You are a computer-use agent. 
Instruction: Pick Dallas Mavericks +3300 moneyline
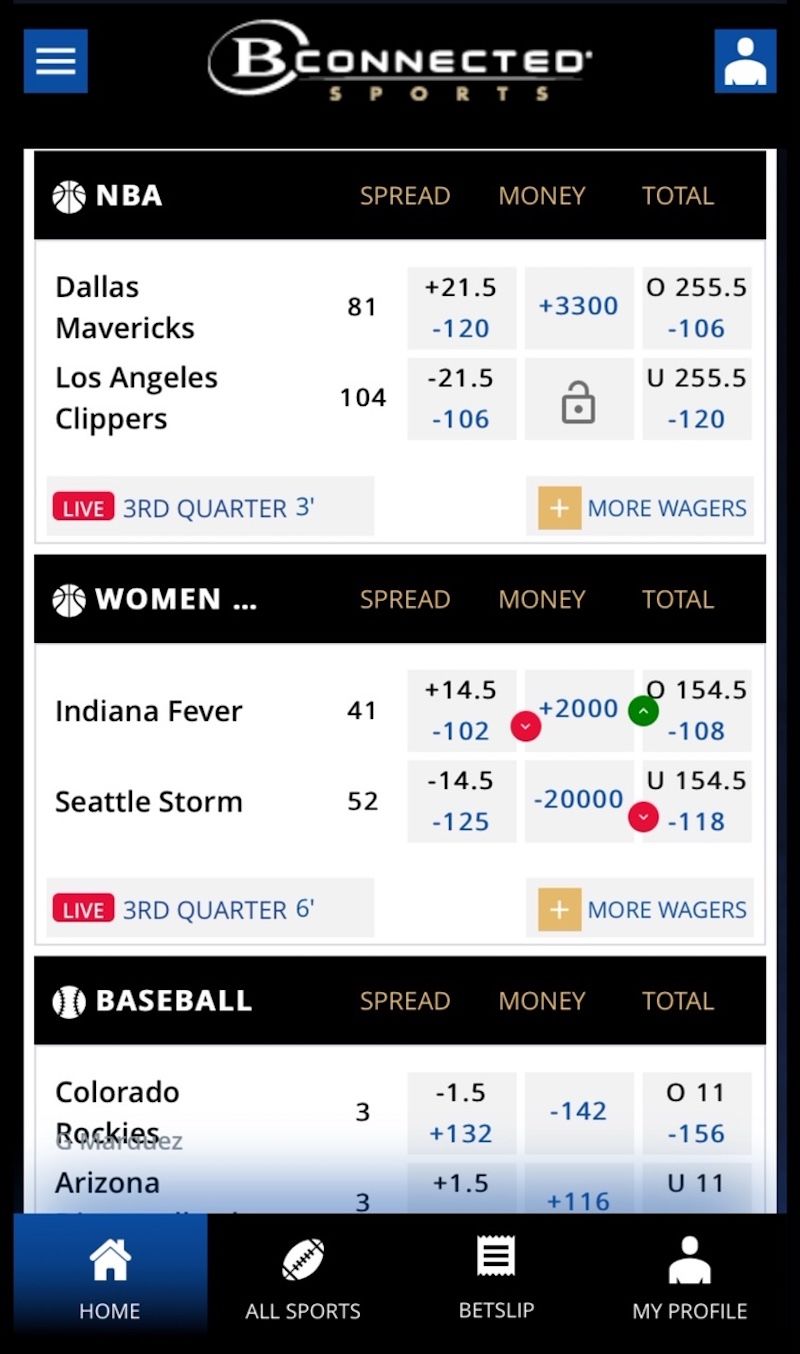579,308
